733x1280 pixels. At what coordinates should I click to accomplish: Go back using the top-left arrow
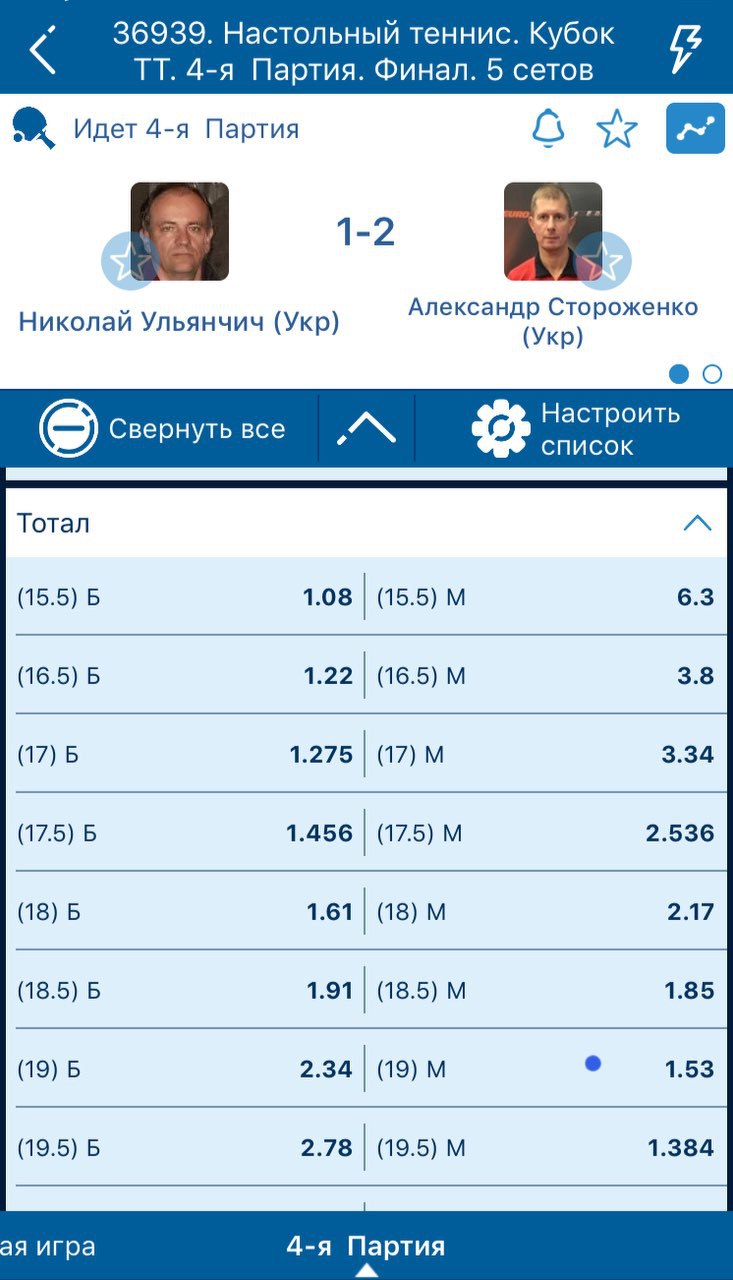coord(43,50)
